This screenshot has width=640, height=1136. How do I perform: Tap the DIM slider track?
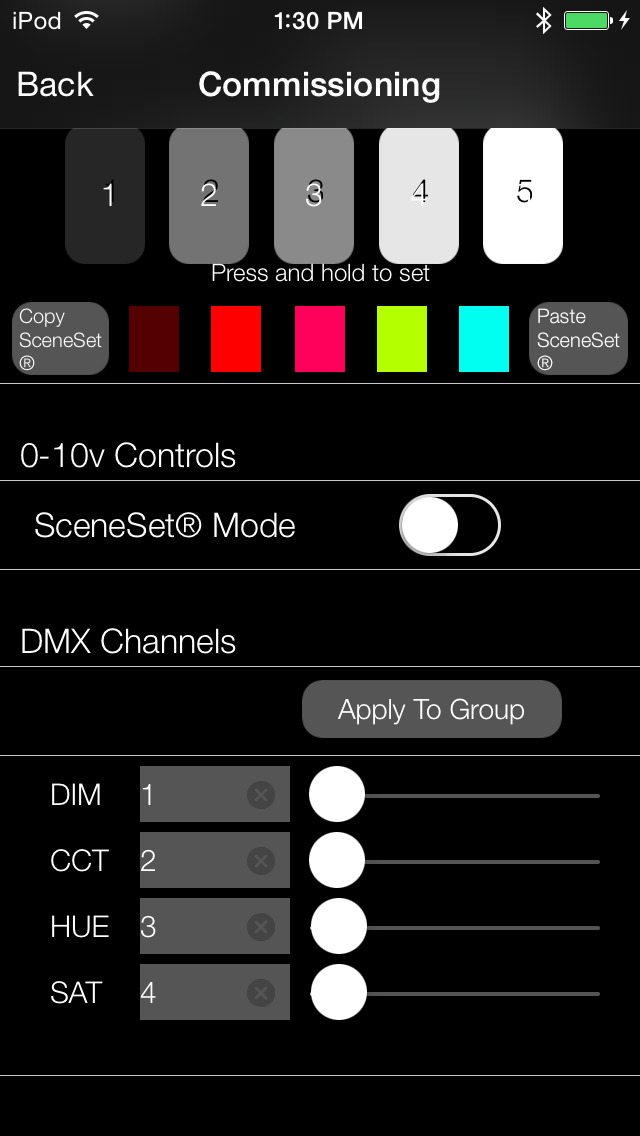[455, 795]
